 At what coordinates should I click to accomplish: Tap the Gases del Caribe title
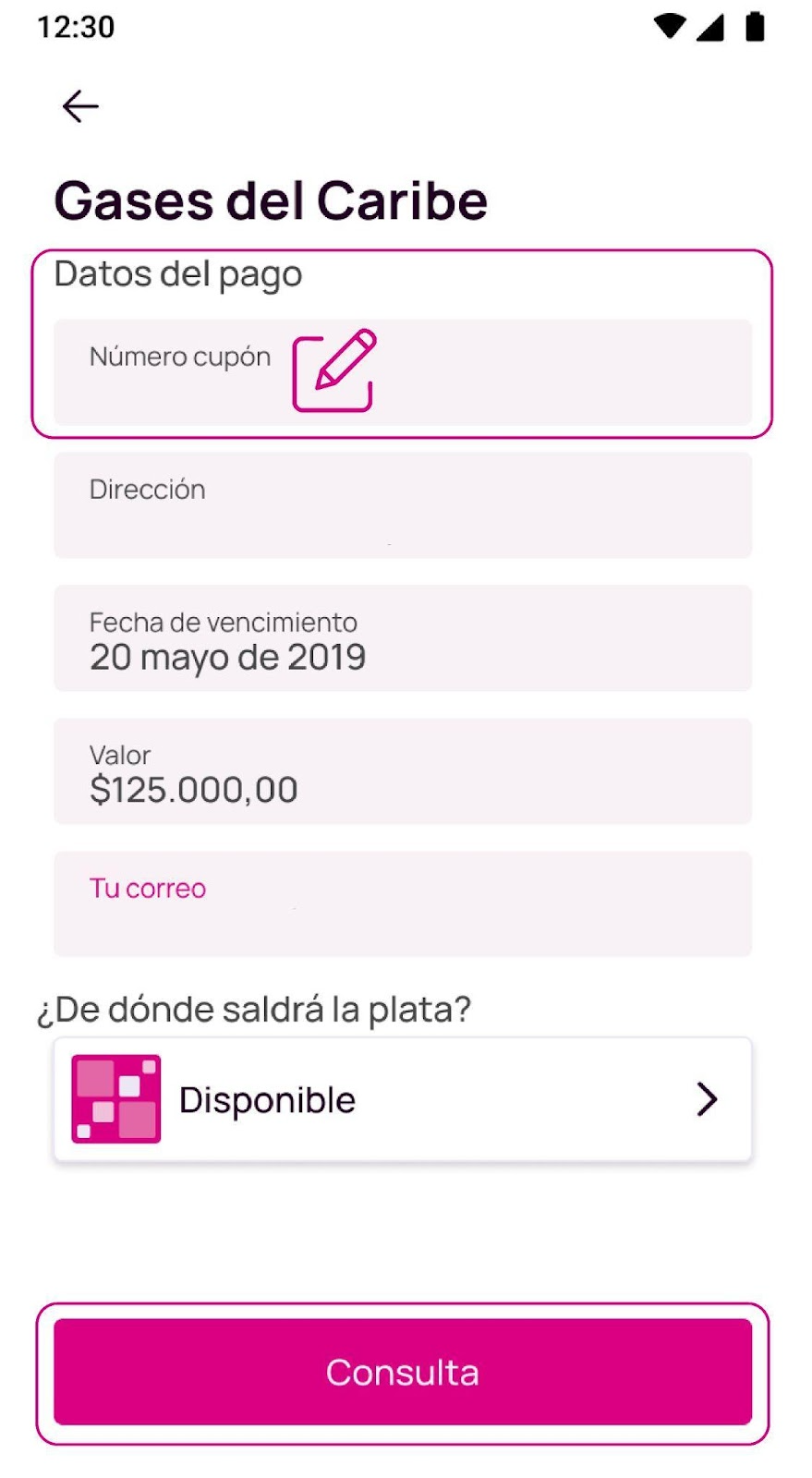coord(272,199)
